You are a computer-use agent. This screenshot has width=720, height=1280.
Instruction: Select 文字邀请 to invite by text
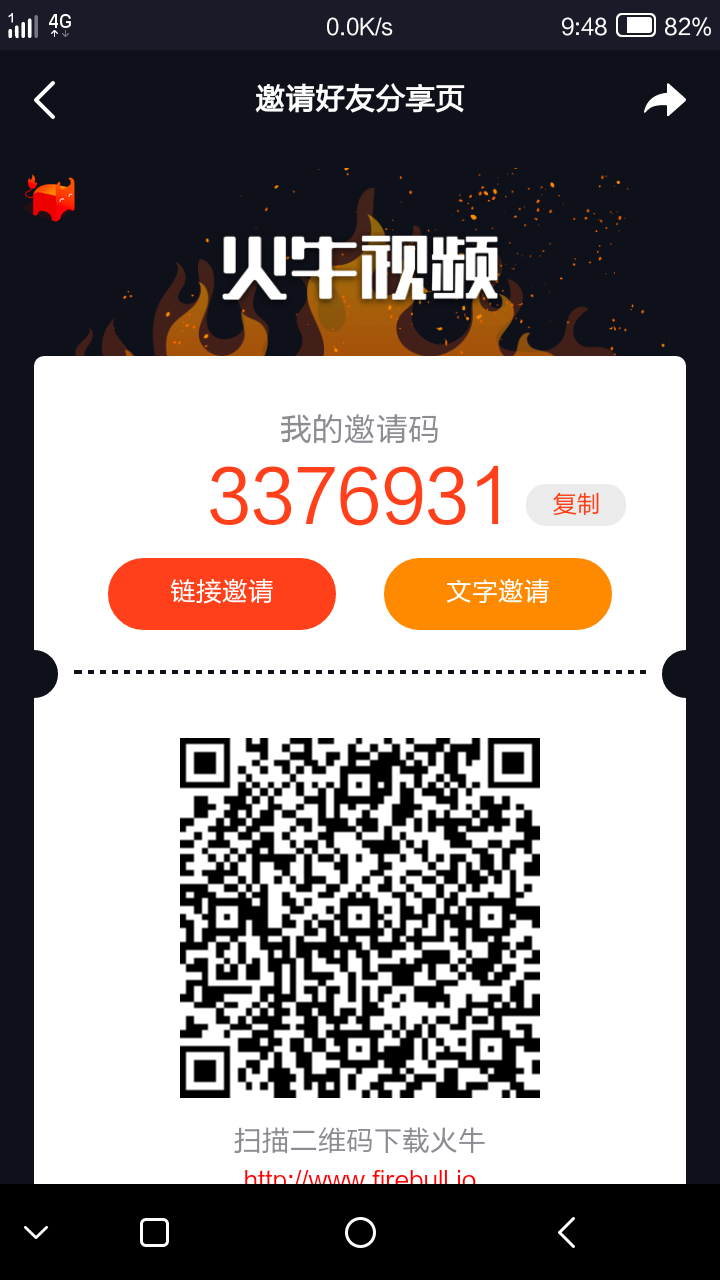(497, 593)
